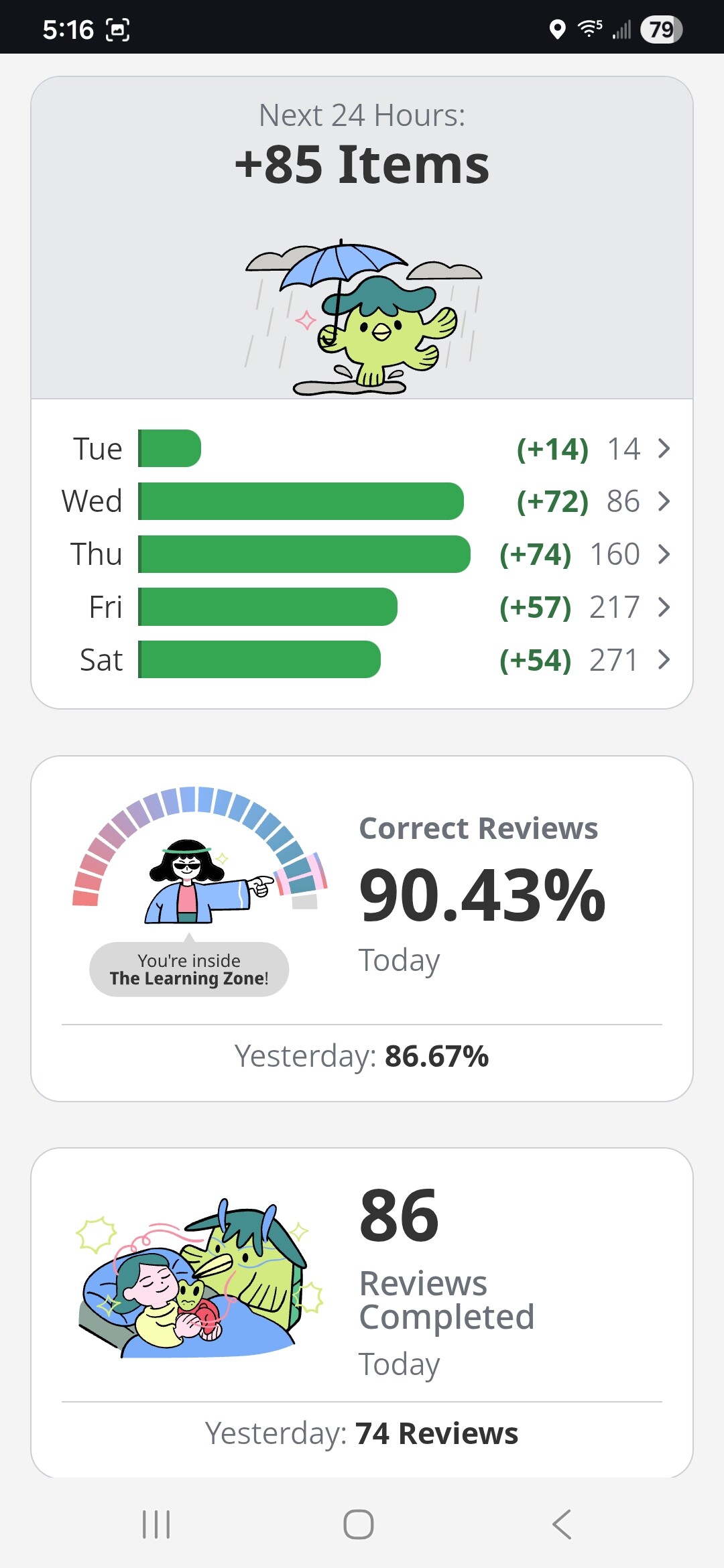Go back using system back button
Viewport: 724px width, 1568px height.
point(562,1524)
